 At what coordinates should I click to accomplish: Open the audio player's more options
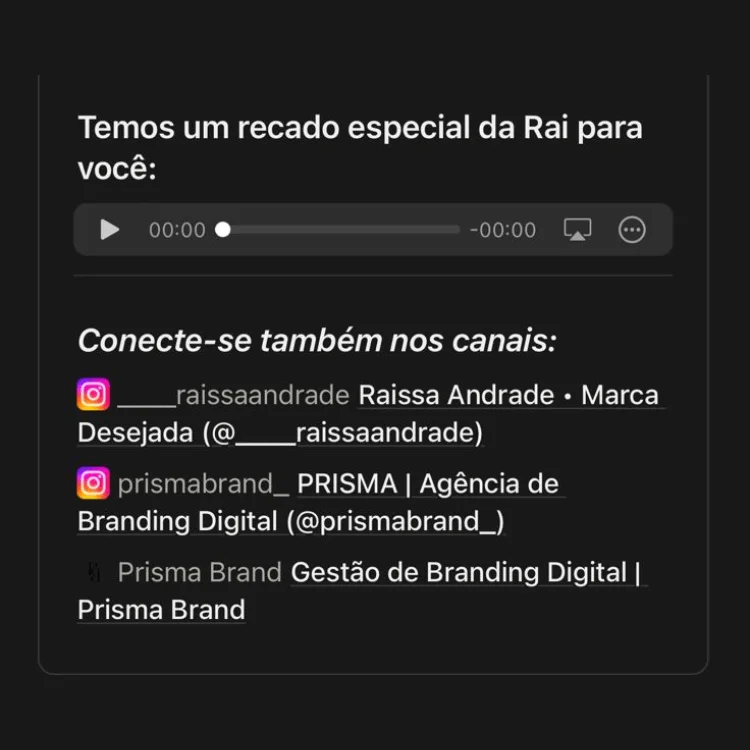(x=632, y=230)
